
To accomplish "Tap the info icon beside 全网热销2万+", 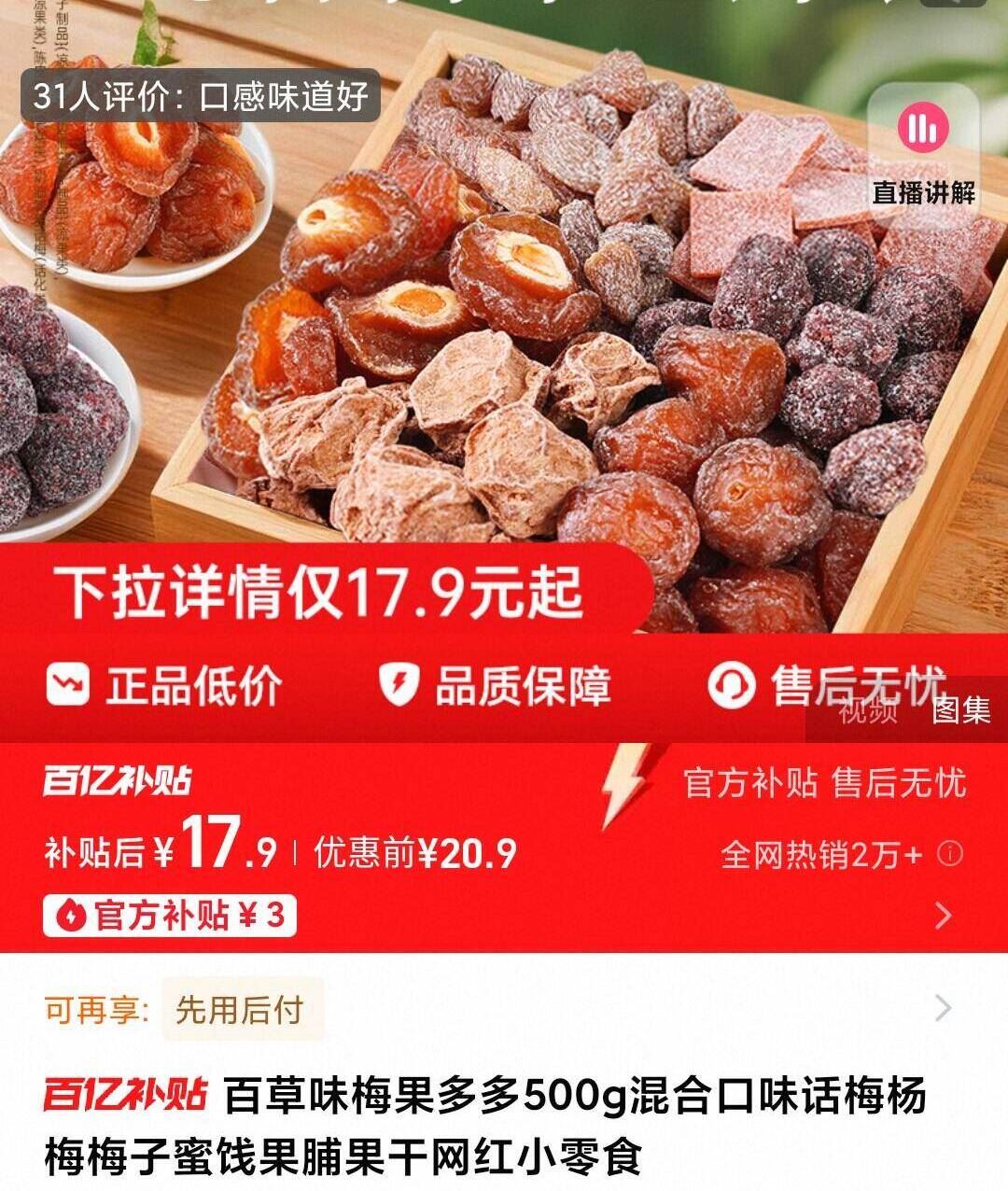I will point(948,852).
